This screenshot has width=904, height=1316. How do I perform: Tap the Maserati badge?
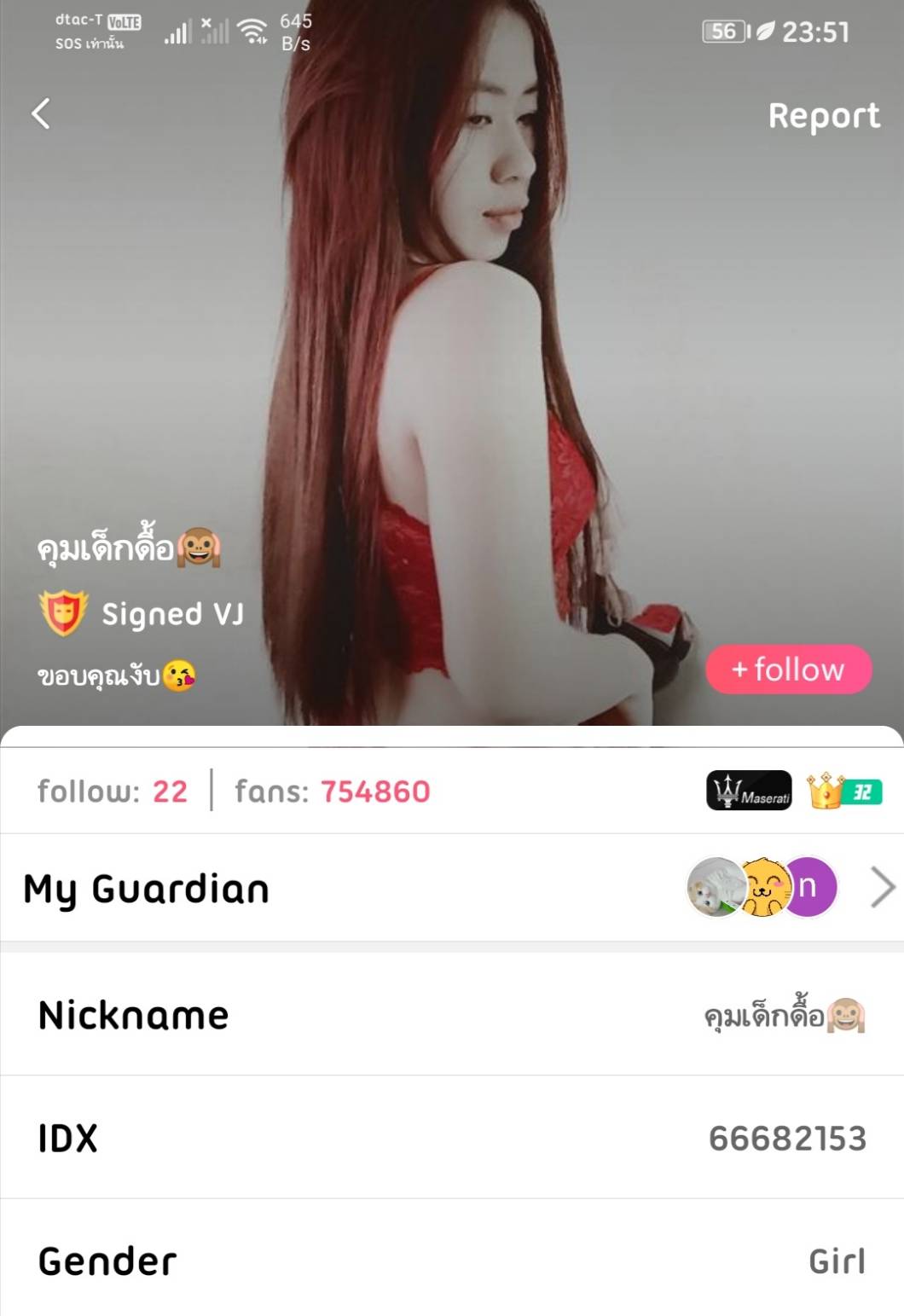click(x=749, y=791)
